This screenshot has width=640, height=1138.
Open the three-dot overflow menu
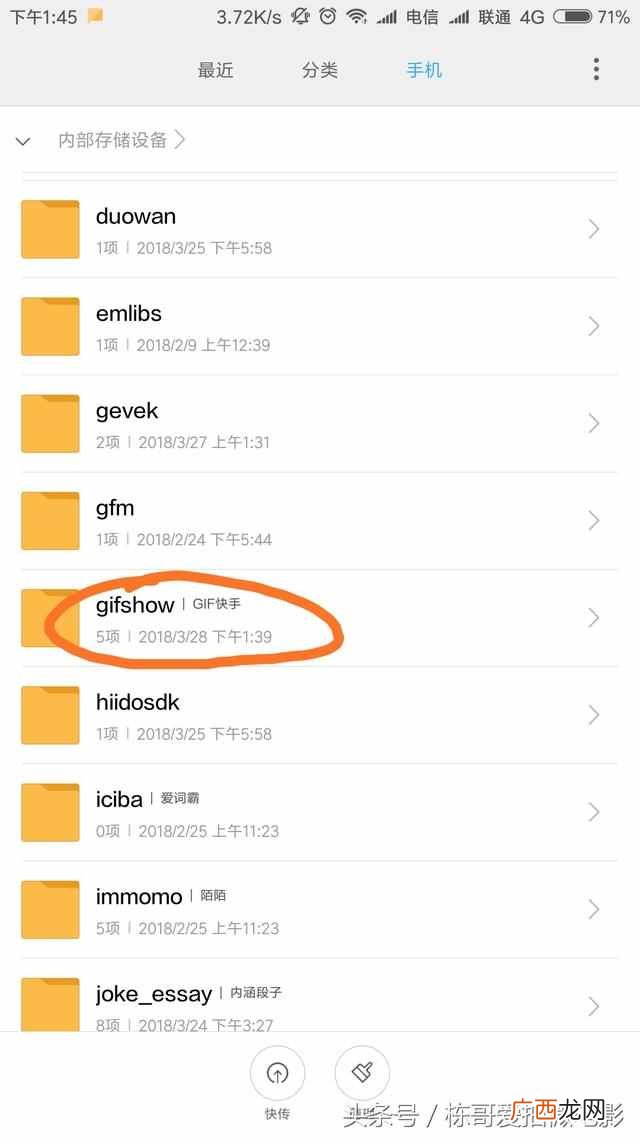pos(596,70)
